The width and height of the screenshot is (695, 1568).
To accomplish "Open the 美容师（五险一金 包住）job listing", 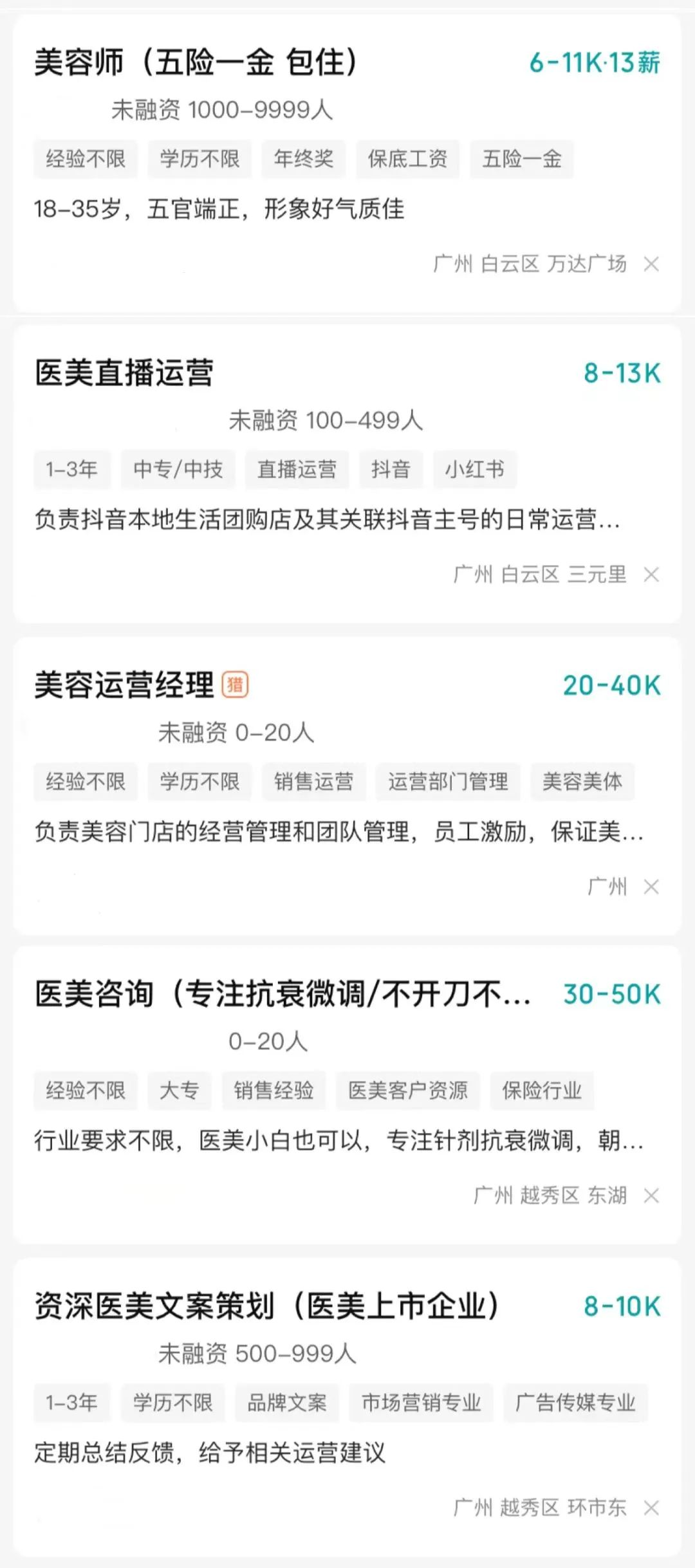I will pos(196,63).
